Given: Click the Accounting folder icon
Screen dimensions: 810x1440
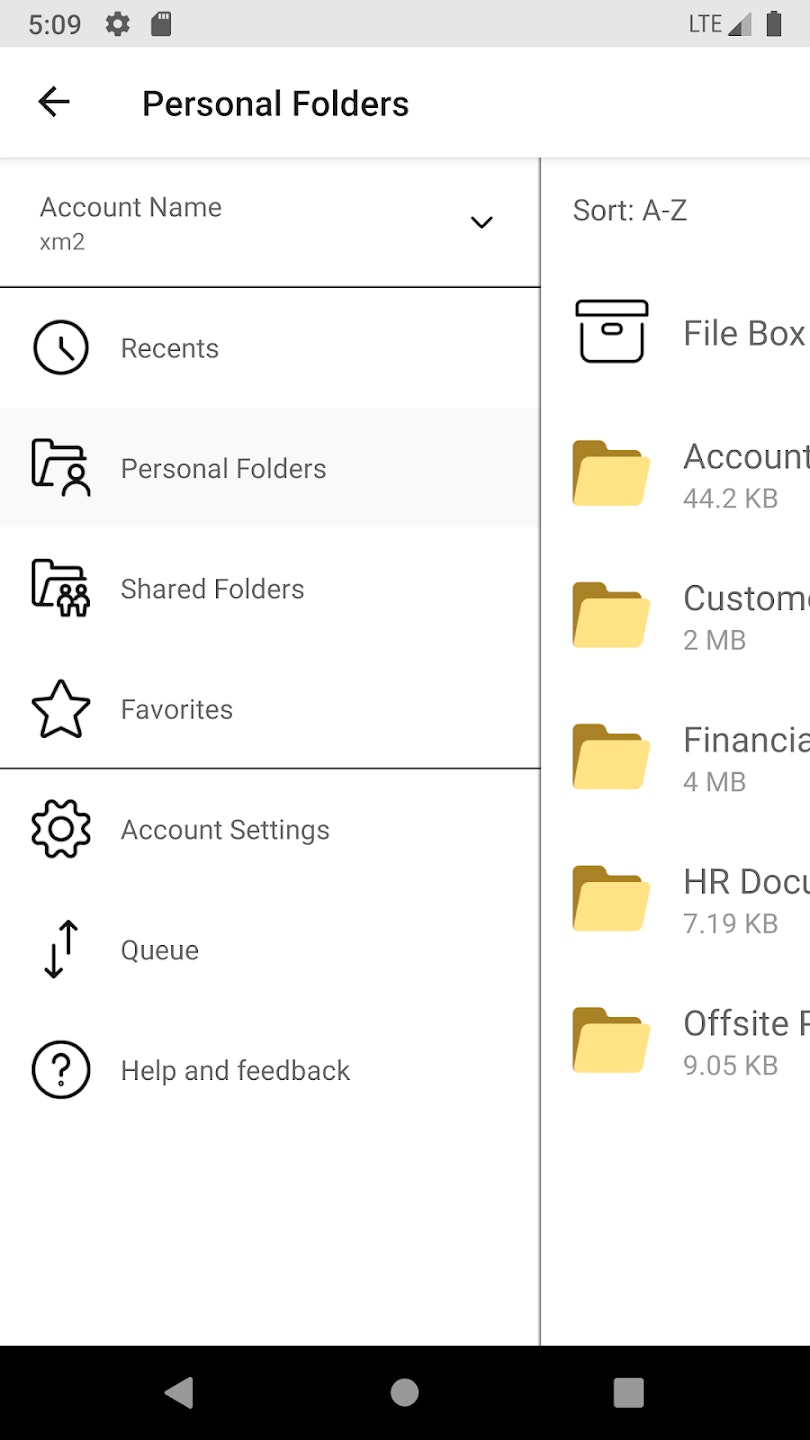Looking at the screenshot, I should (611, 473).
